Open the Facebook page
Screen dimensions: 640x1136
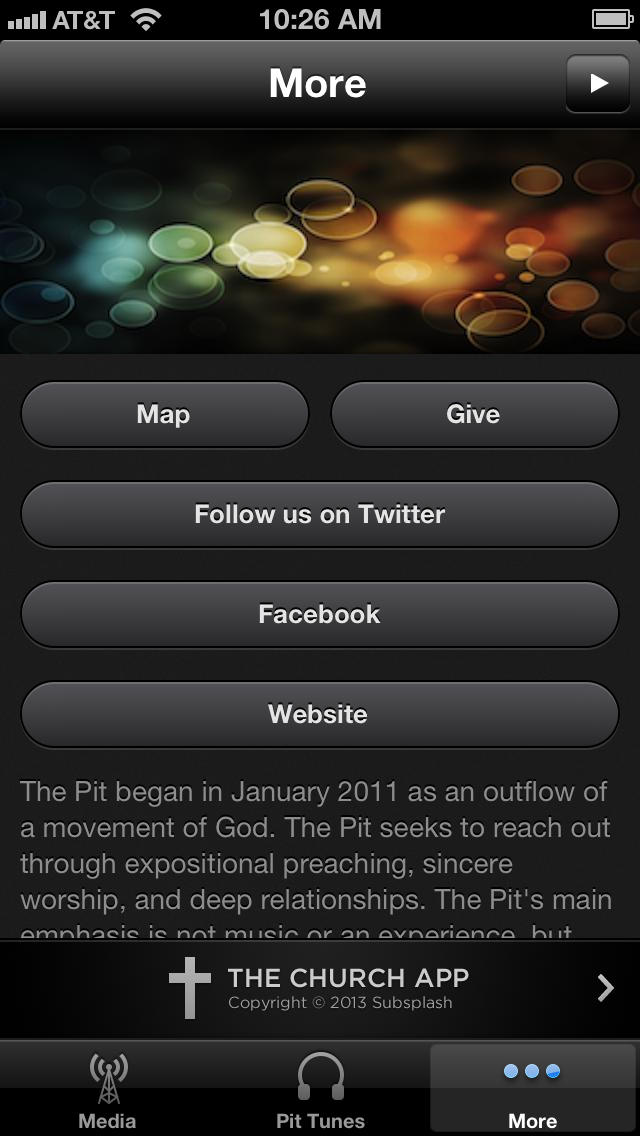(x=320, y=614)
